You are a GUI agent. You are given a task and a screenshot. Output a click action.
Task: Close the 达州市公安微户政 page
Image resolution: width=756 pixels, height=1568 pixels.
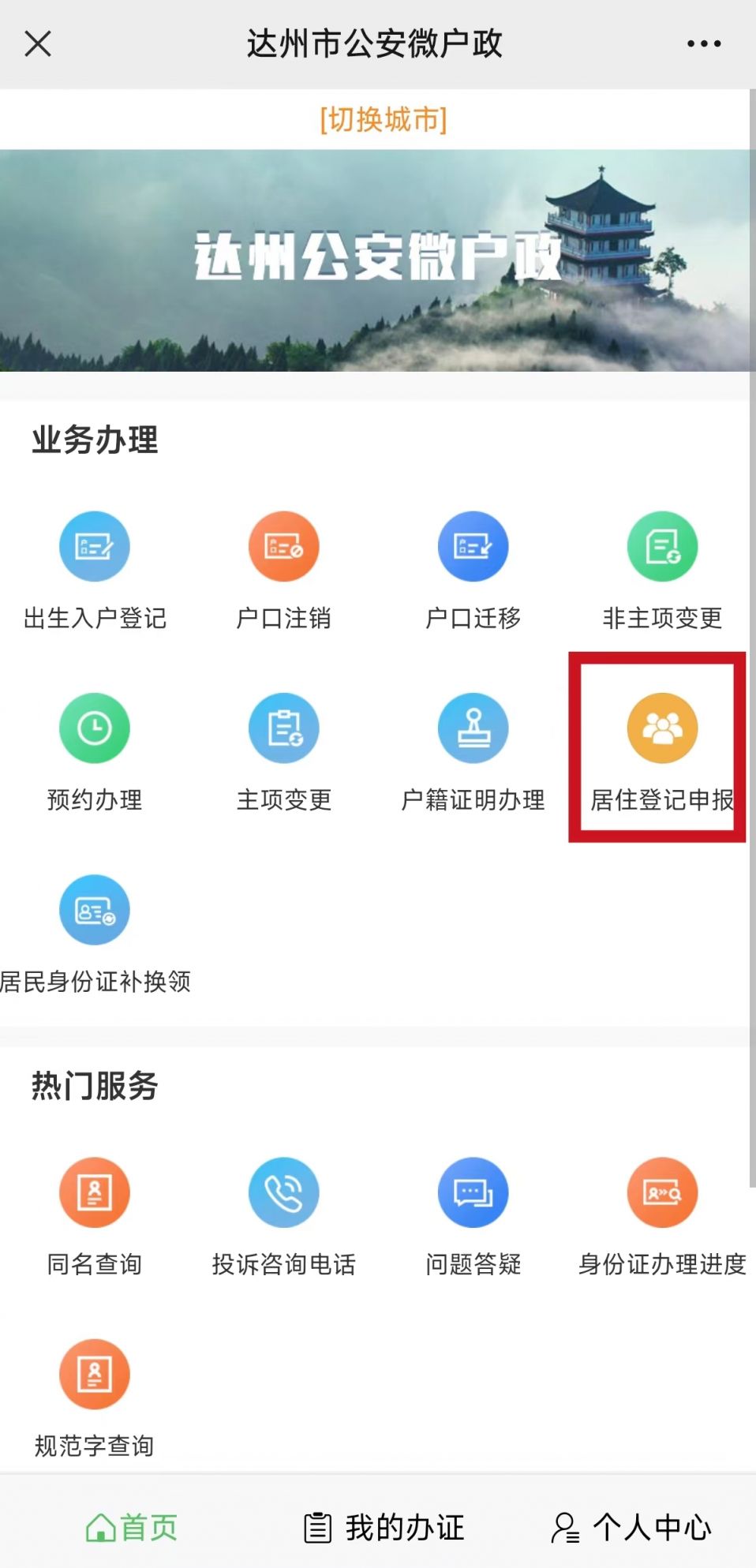[38, 44]
